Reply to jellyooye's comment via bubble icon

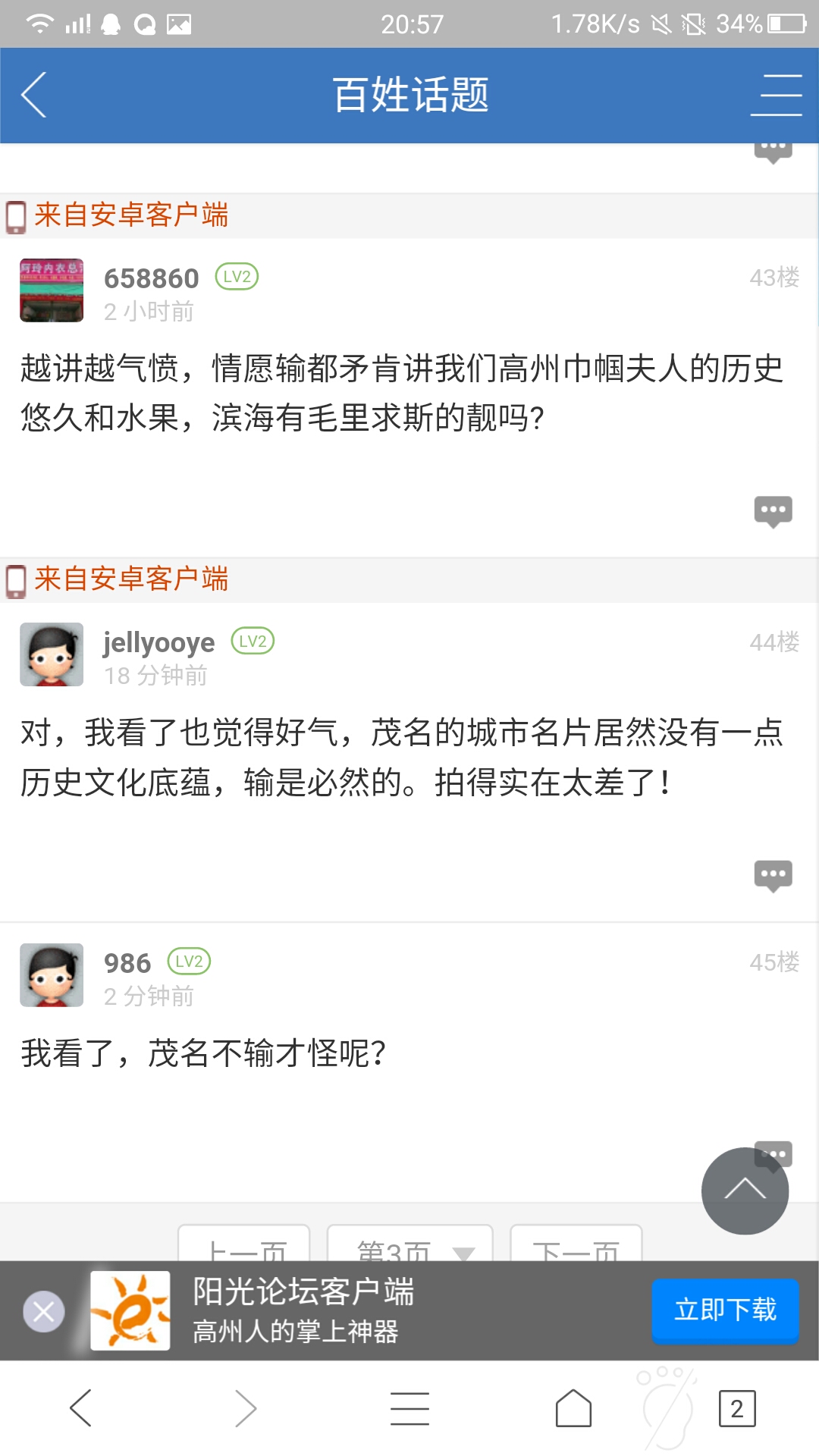(773, 875)
